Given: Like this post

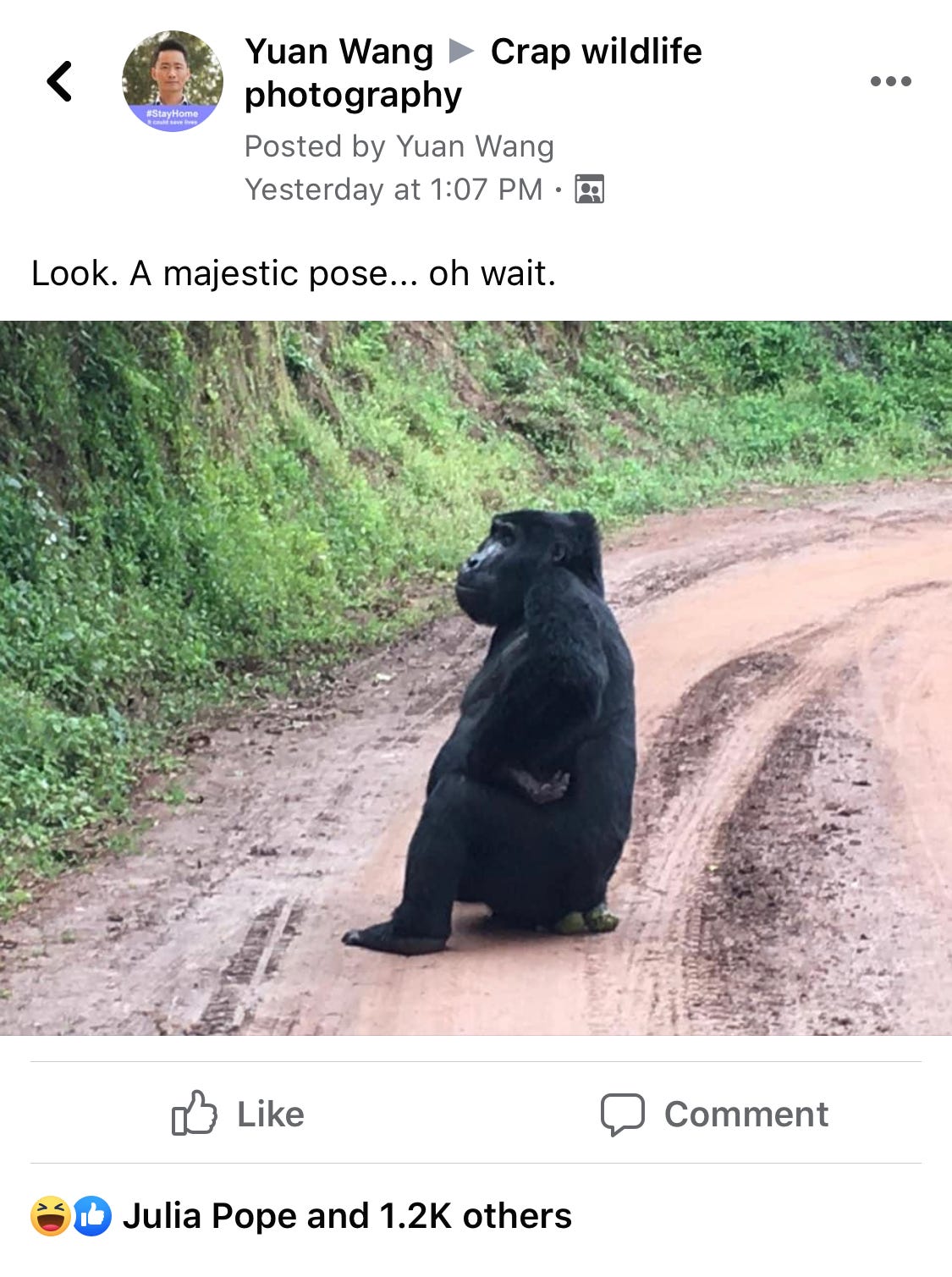Looking at the screenshot, I should click(239, 1114).
